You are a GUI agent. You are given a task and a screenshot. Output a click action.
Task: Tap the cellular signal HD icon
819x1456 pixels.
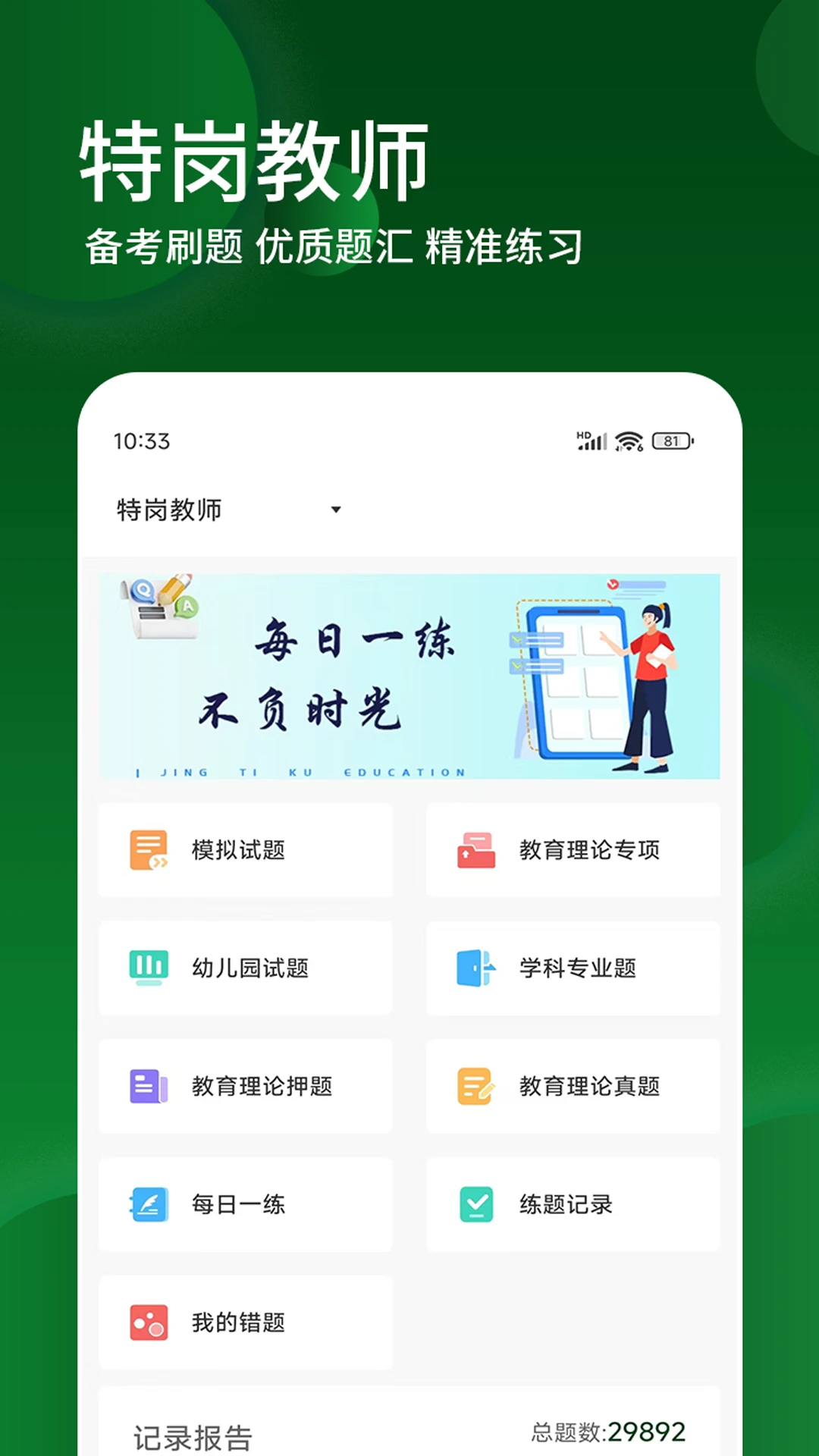pos(591,438)
